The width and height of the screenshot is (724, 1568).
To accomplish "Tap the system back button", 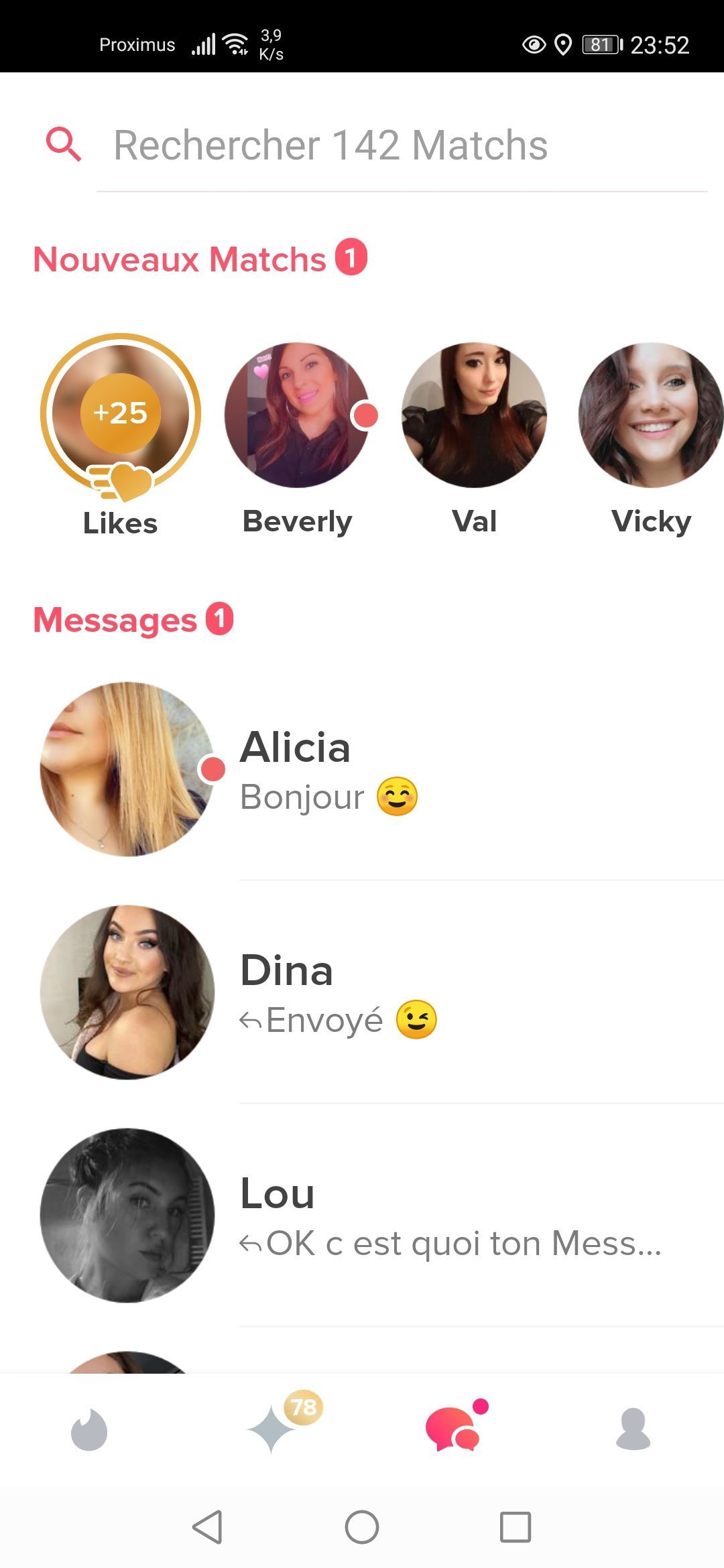I will [x=207, y=1527].
